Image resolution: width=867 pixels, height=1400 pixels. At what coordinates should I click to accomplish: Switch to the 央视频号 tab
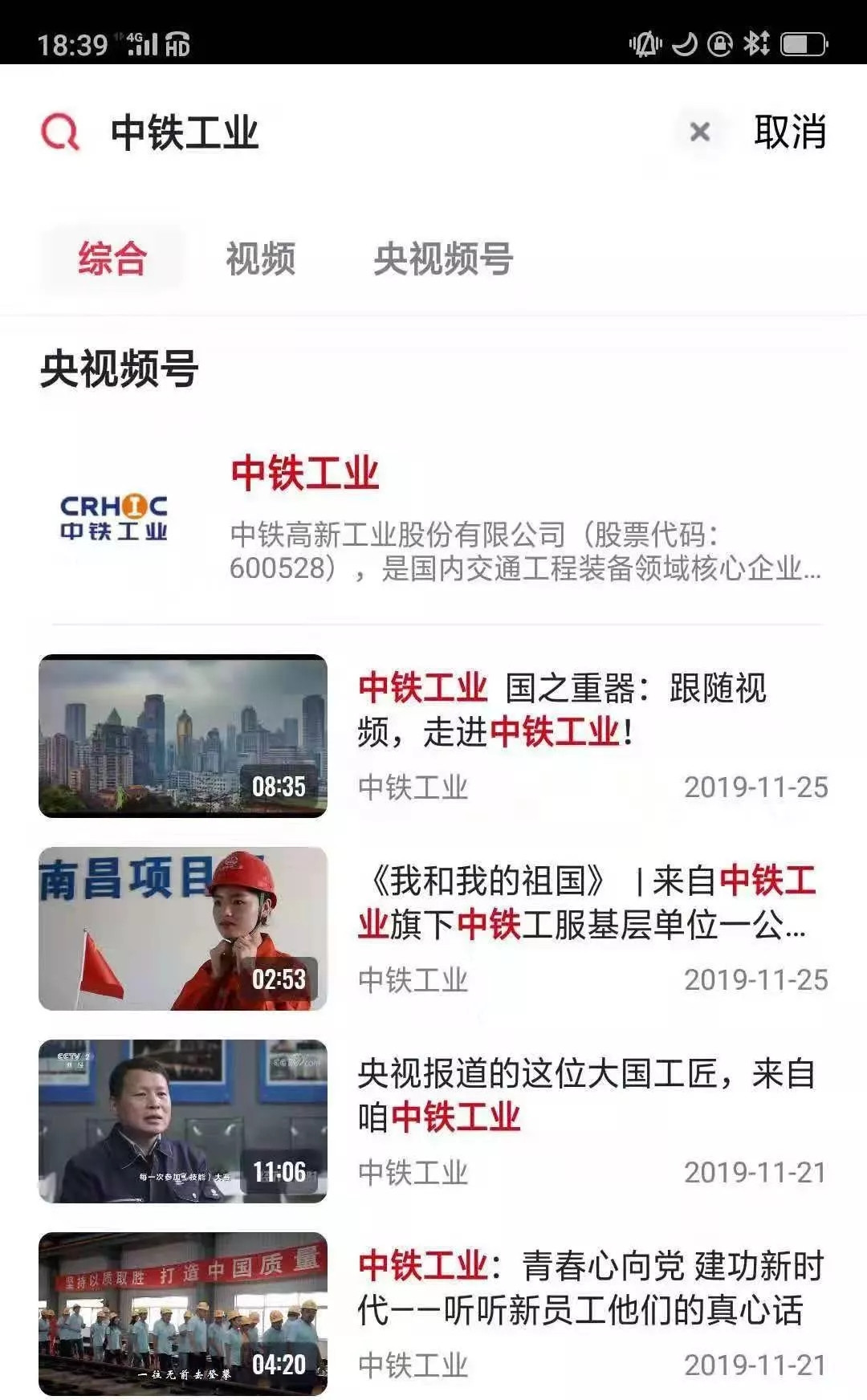click(x=442, y=258)
